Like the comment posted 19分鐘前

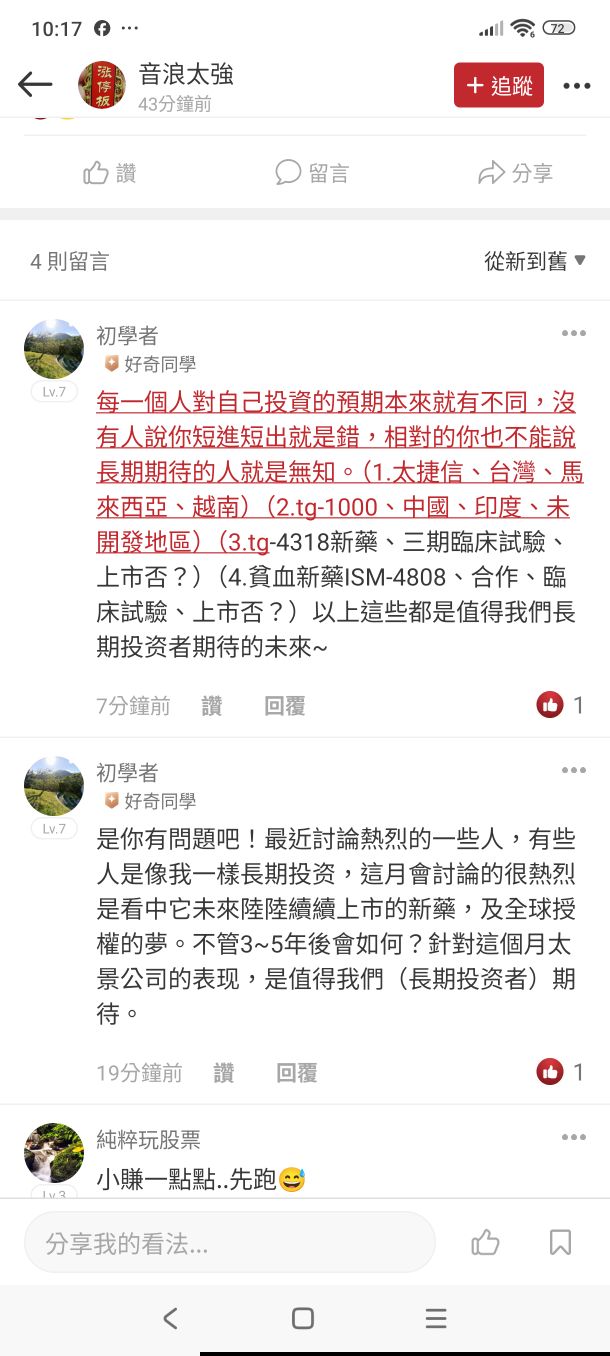[x=224, y=1073]
